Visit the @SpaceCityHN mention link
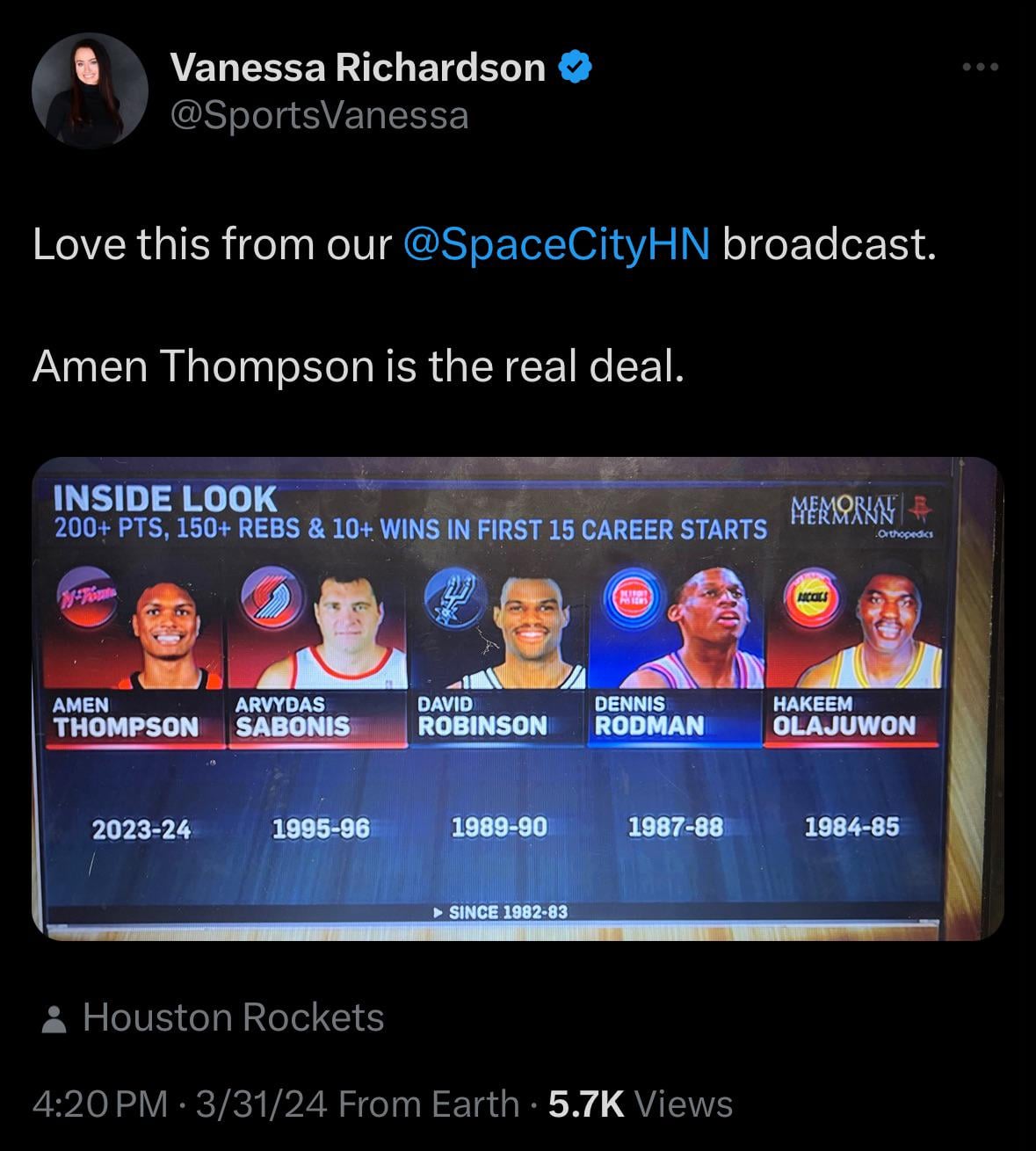Viewport: 1036px width, 1151px height. 555,244
